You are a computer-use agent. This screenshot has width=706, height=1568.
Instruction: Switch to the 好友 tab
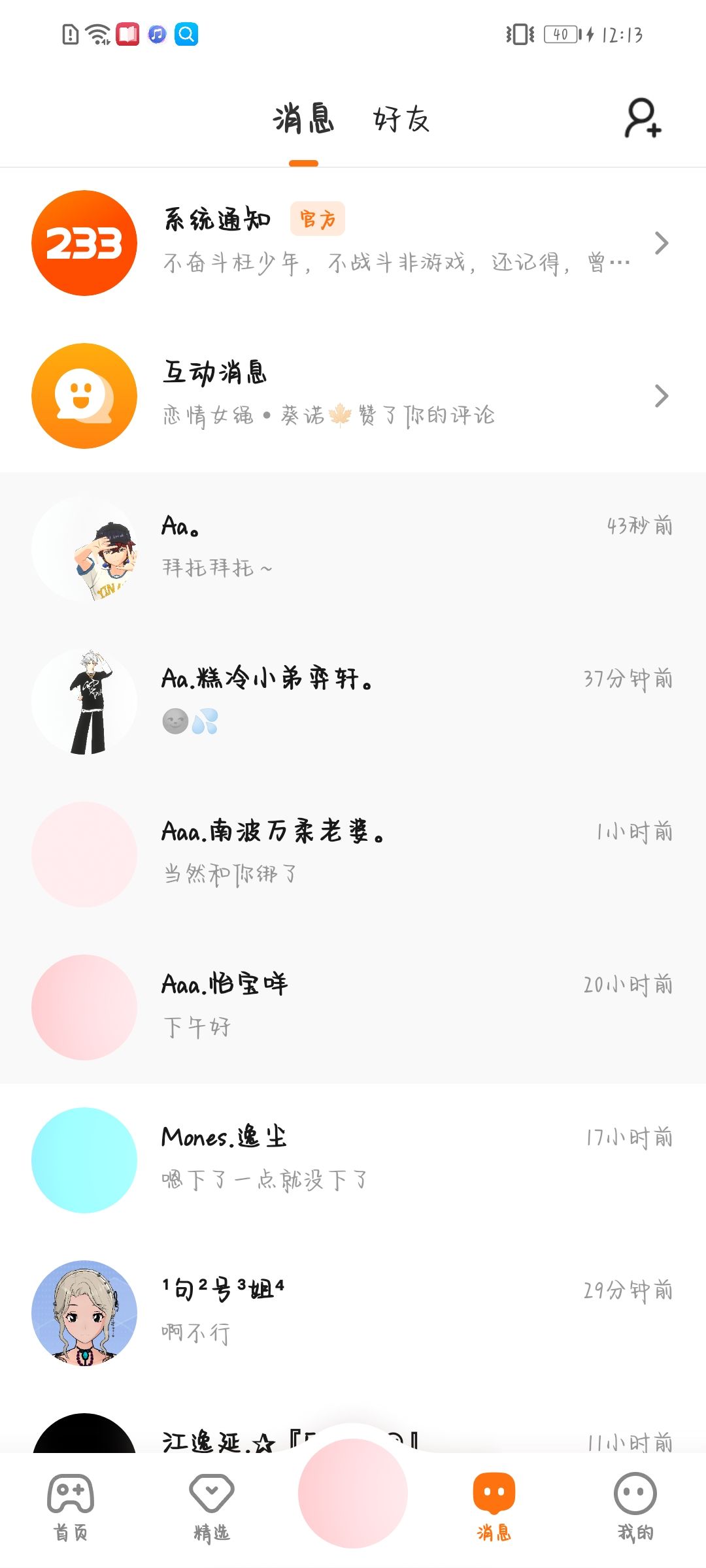click(401, 120)
